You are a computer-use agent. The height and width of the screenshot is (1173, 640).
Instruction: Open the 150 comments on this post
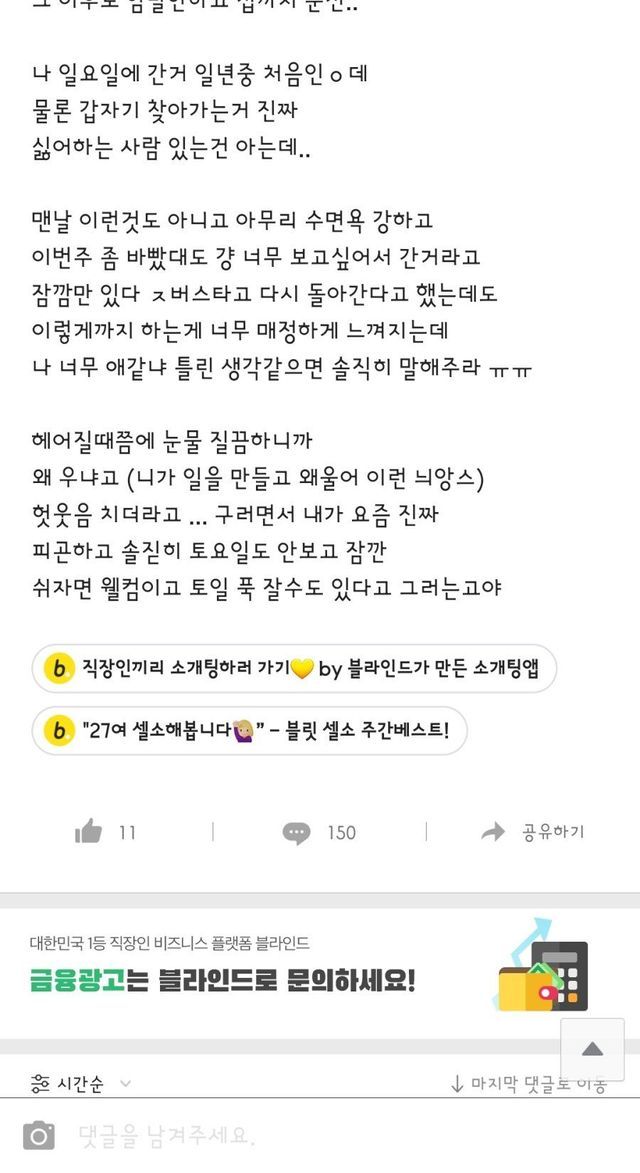(320, 832)
